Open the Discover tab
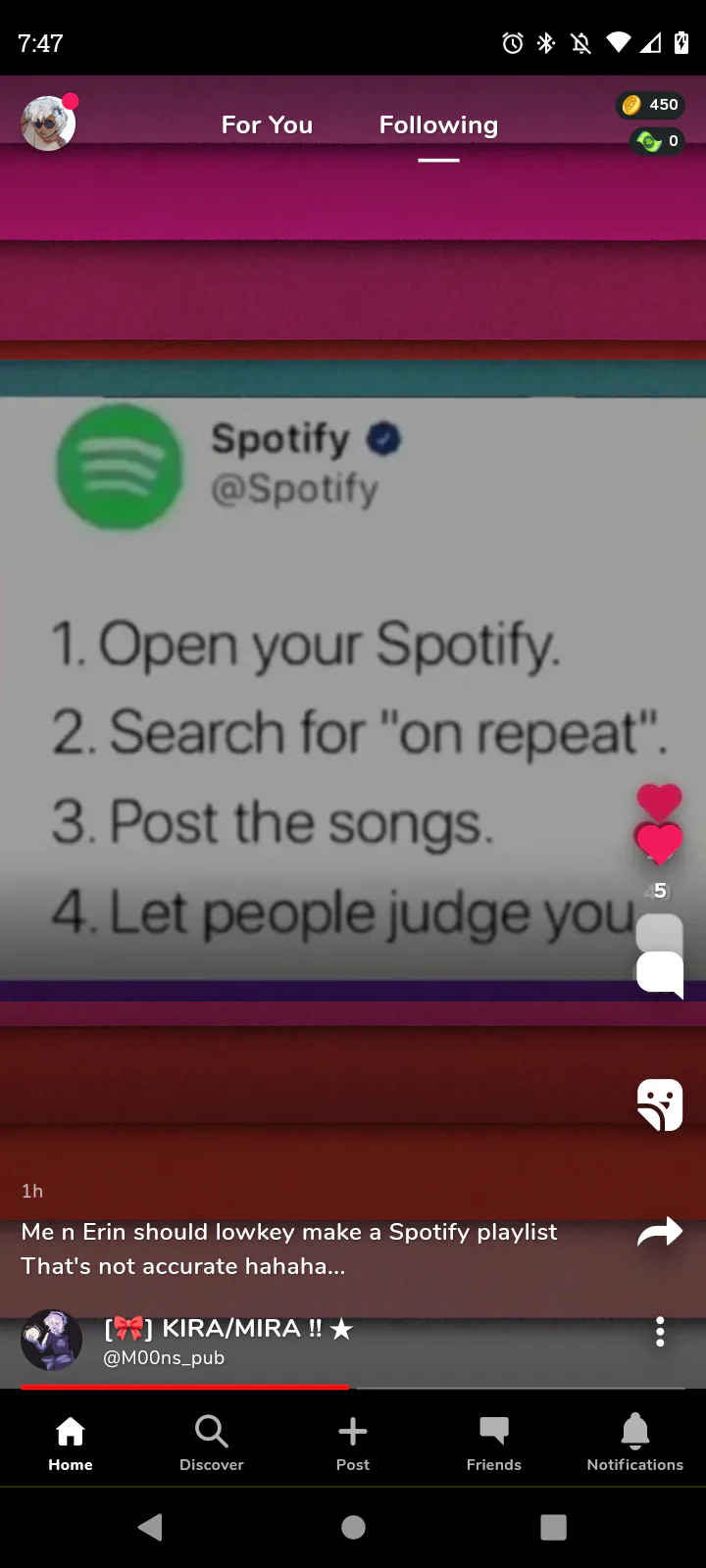Screen dimensions: 706x1568 point(212,1443)
